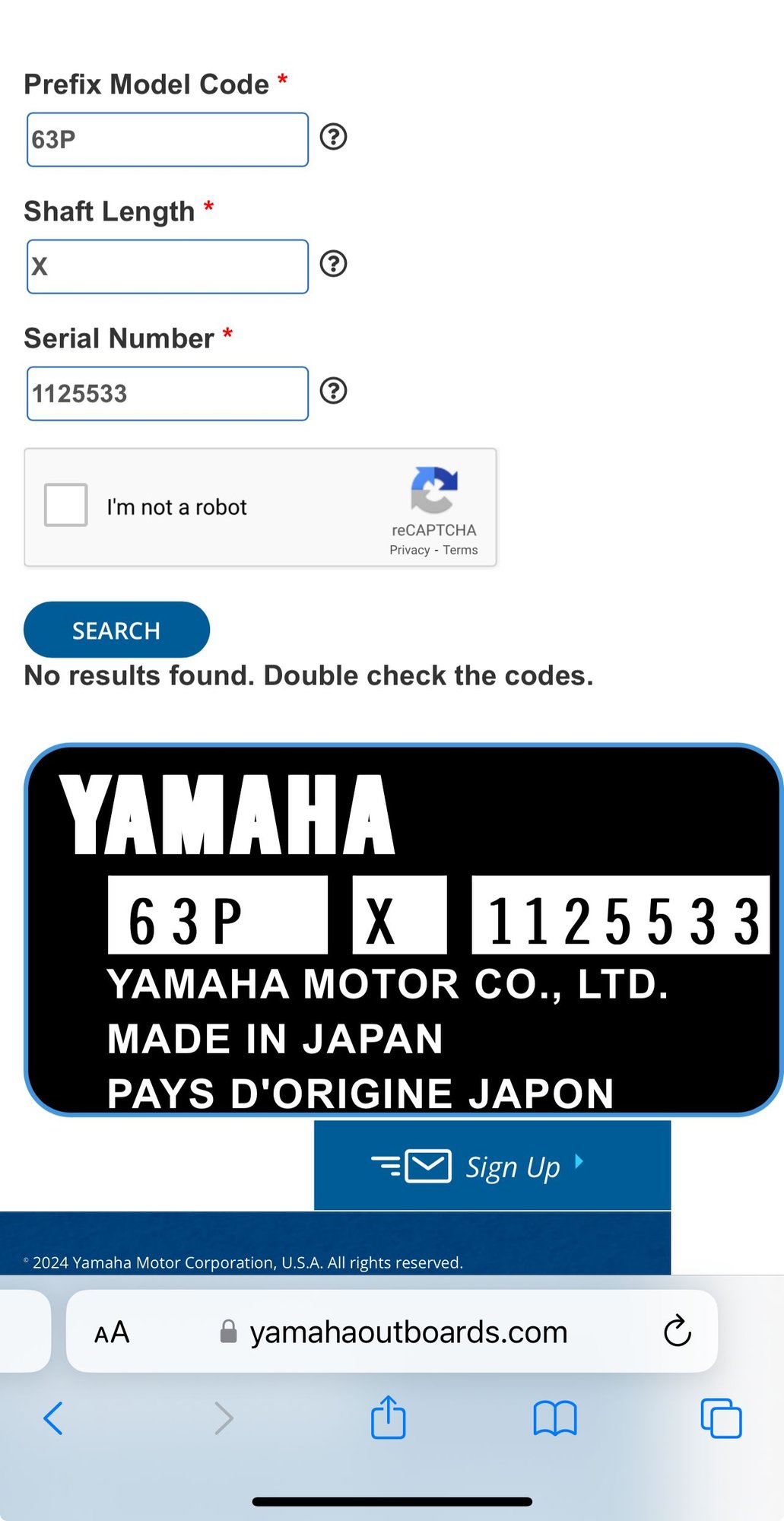Edit the Prefix Model Code field
Screen dimensions: 784x1521
[x=167, y=140]
